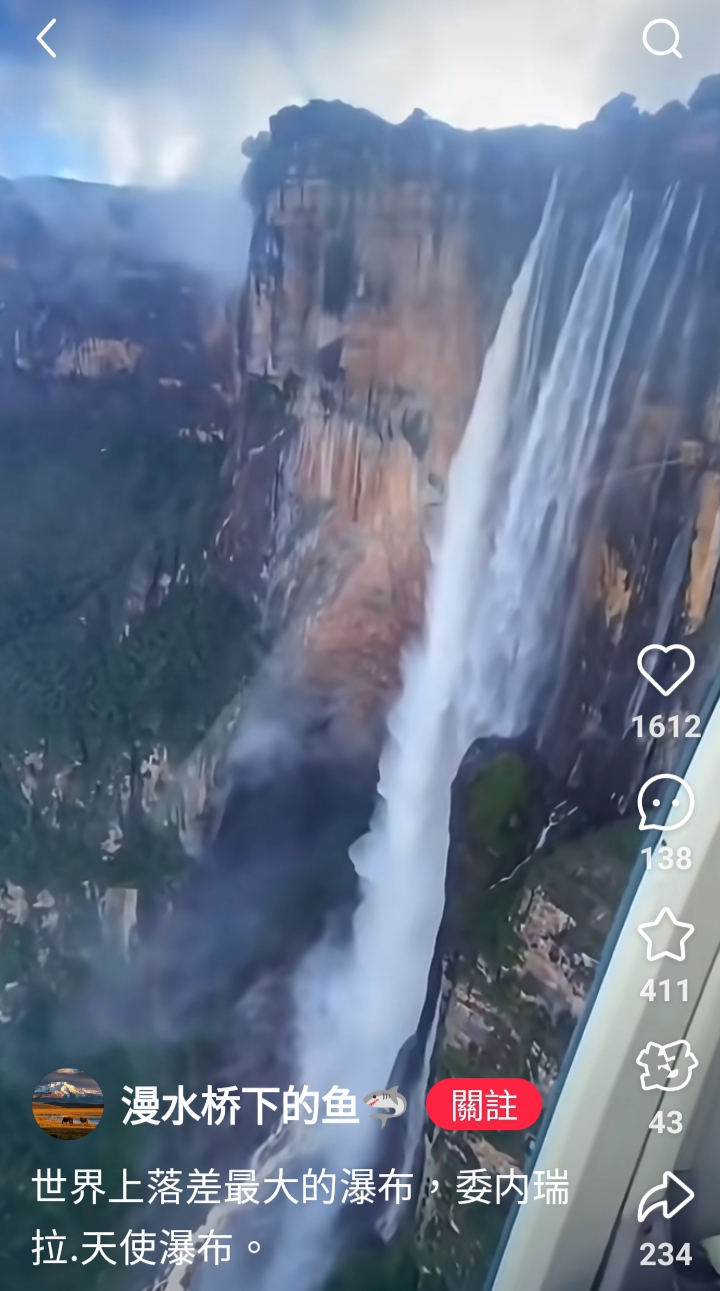Like this waterfall video

[666, 670]
